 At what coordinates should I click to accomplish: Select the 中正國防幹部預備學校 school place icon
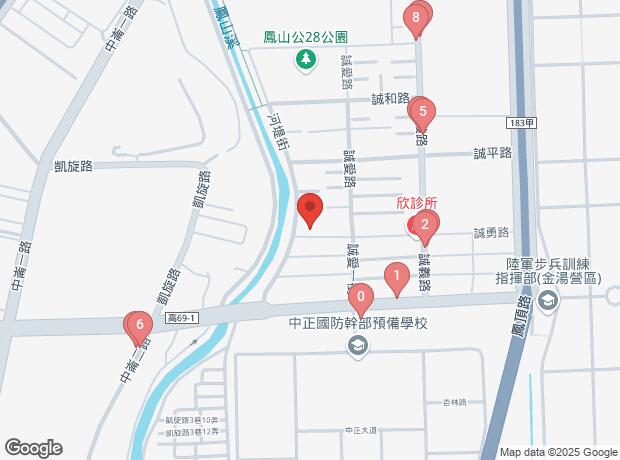[357, 346]
